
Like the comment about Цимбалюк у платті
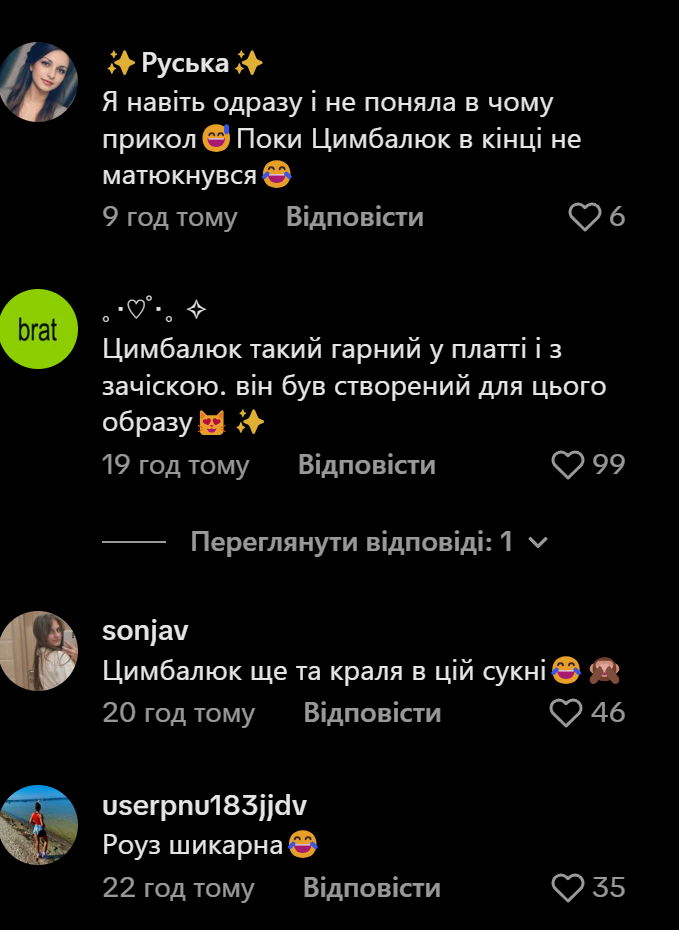tap(568, 464)
